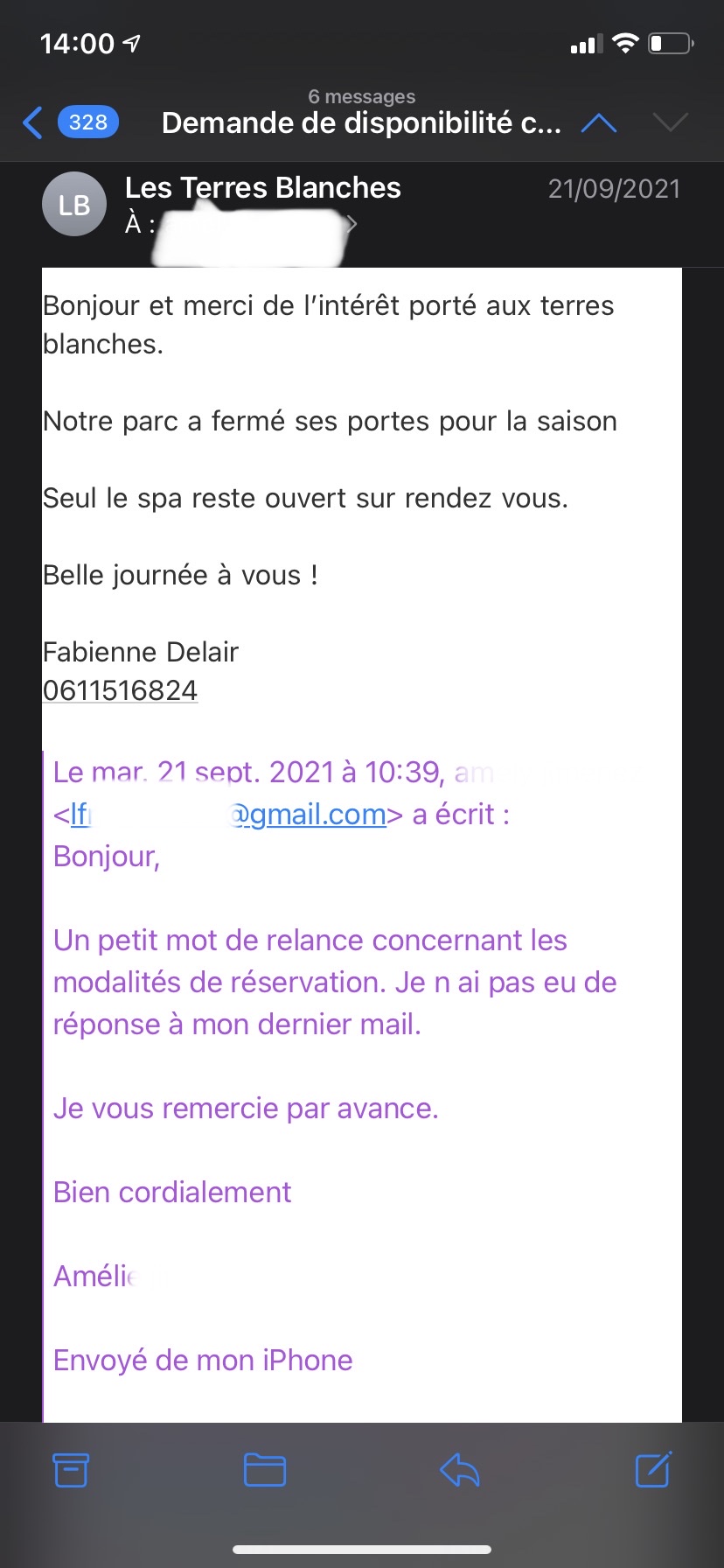
Task: Show the previous message with up arrow
Action: [x=599, y=122]
